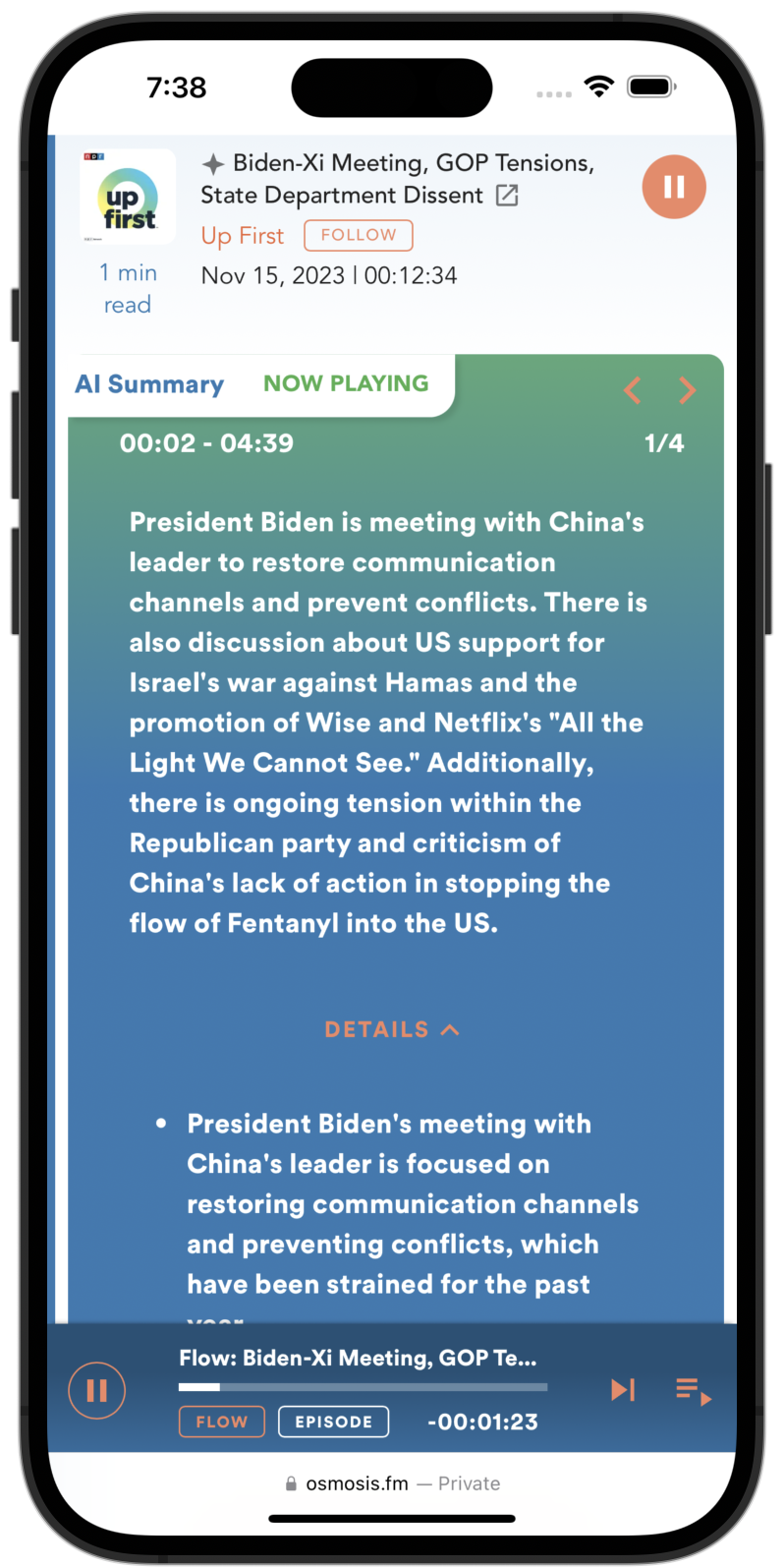Pause playback in the bottom mini player
Screen dimensions: 784x1568
(x=96, y=1390)
